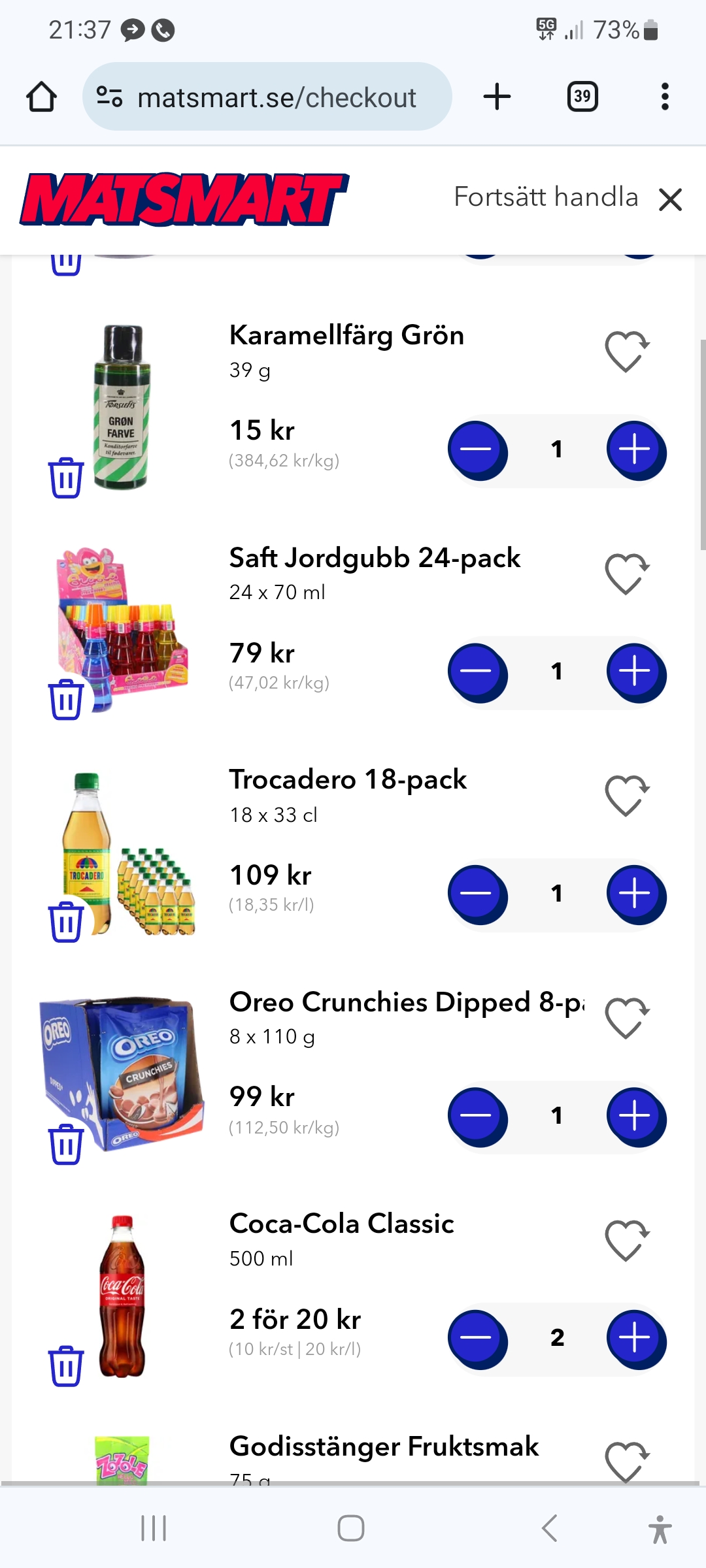
Task: Favorite the Karamellfärg Grön item
Action: point(626,351)
